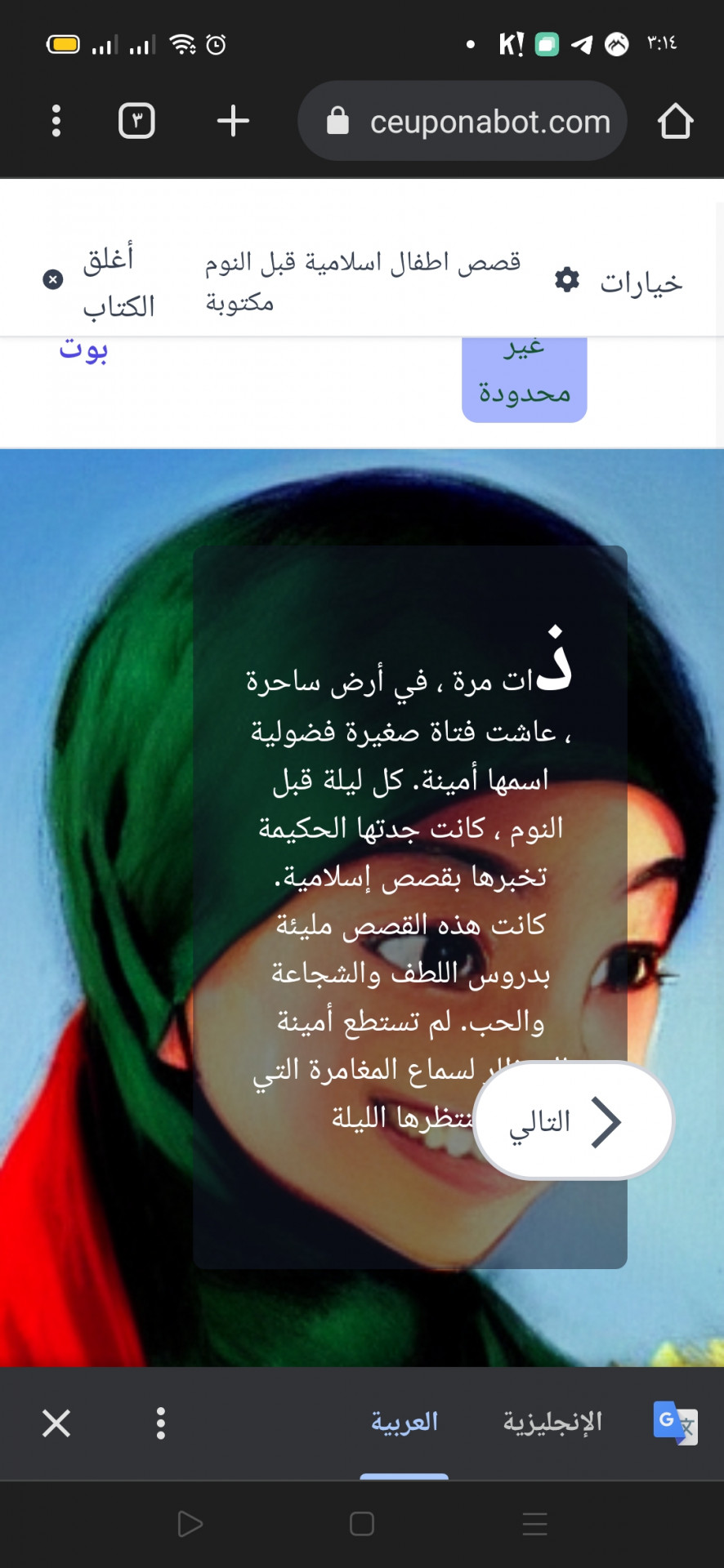
Task: Tap the غير محدودة badge
Action: (524, 378)
